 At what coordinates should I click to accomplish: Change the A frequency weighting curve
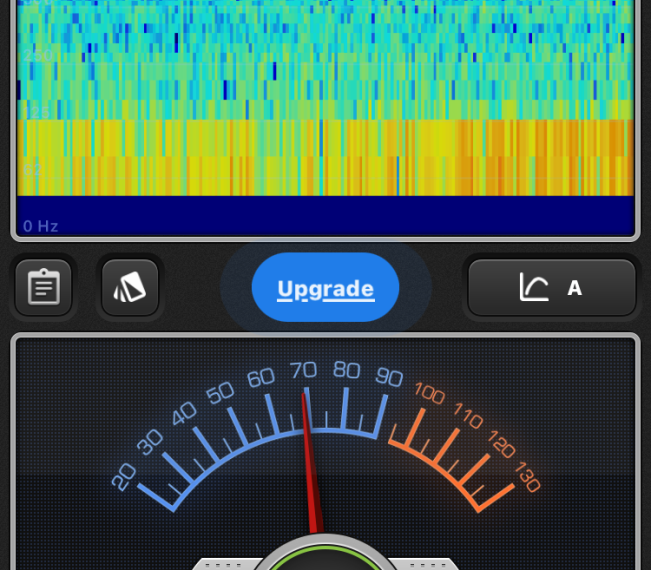(x=551, y=288)
